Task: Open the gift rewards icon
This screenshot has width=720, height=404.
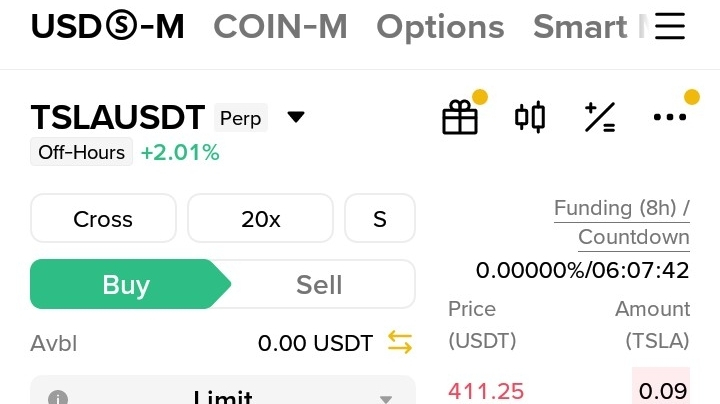Action: pyautogui.click(x=460, y=118)
